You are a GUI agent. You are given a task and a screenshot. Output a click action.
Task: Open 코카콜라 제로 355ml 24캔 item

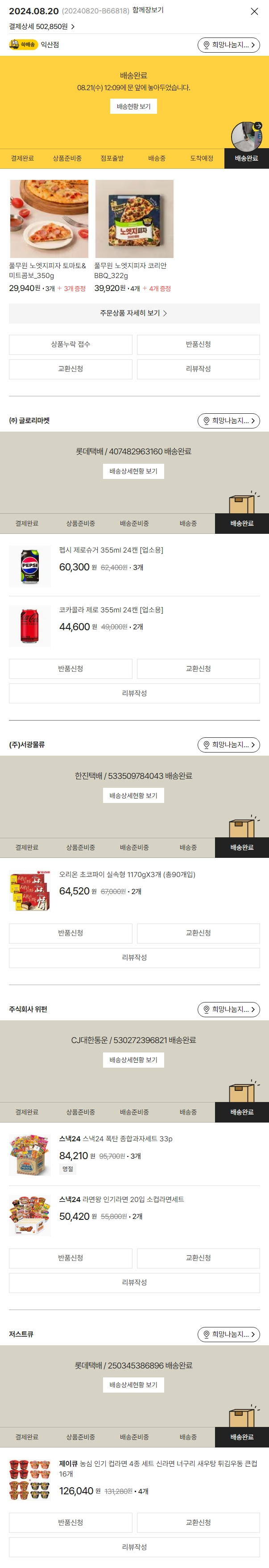(111, 610)
